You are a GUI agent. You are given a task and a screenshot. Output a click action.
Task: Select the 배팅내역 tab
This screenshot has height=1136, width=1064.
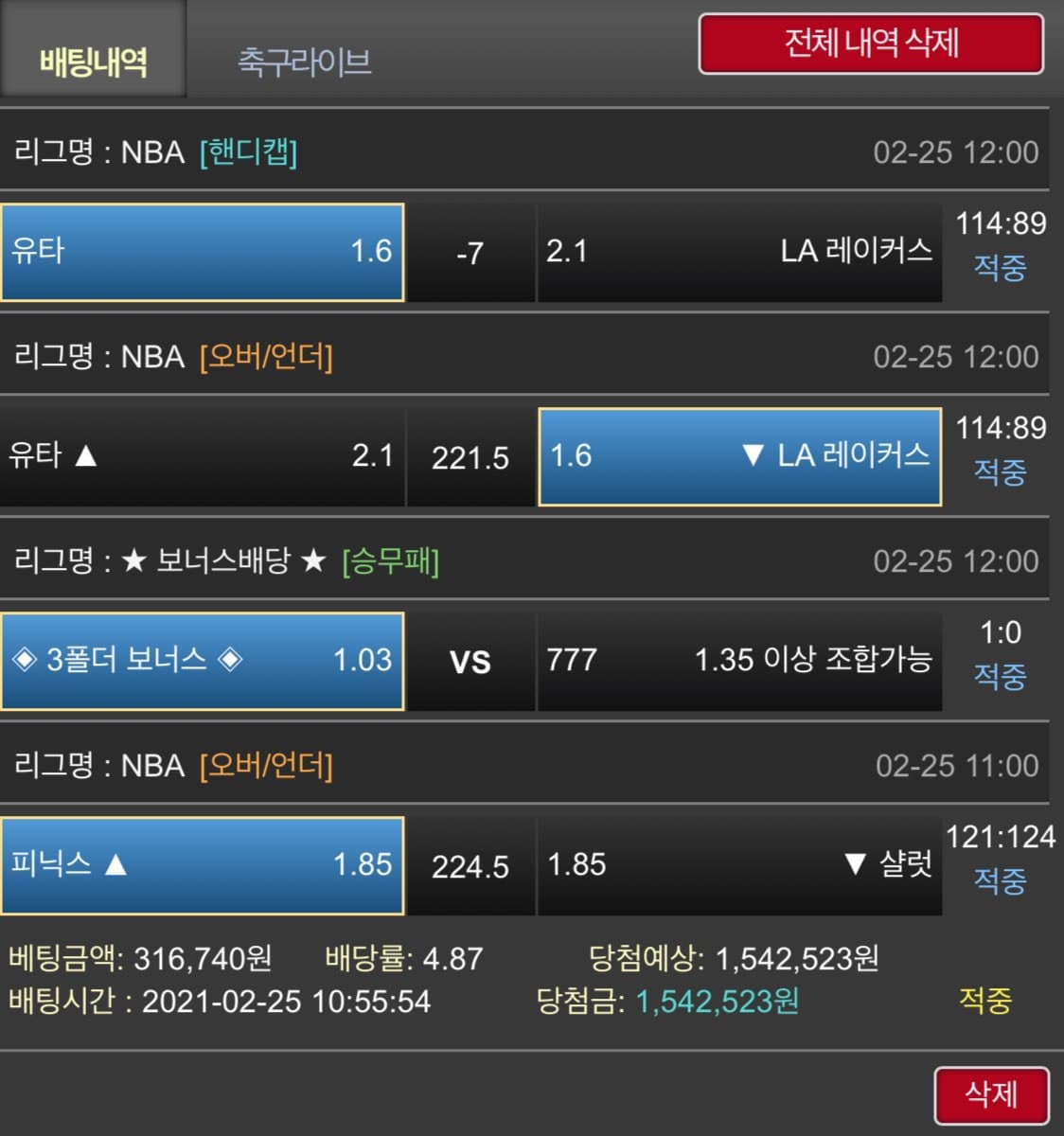93,62
